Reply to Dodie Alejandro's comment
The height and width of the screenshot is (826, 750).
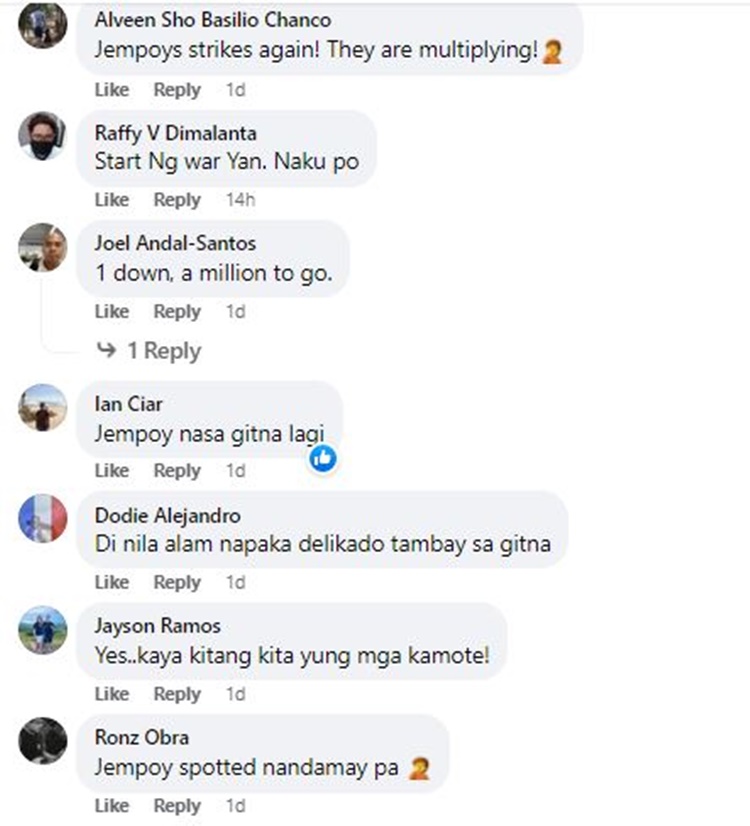(177, 582)
